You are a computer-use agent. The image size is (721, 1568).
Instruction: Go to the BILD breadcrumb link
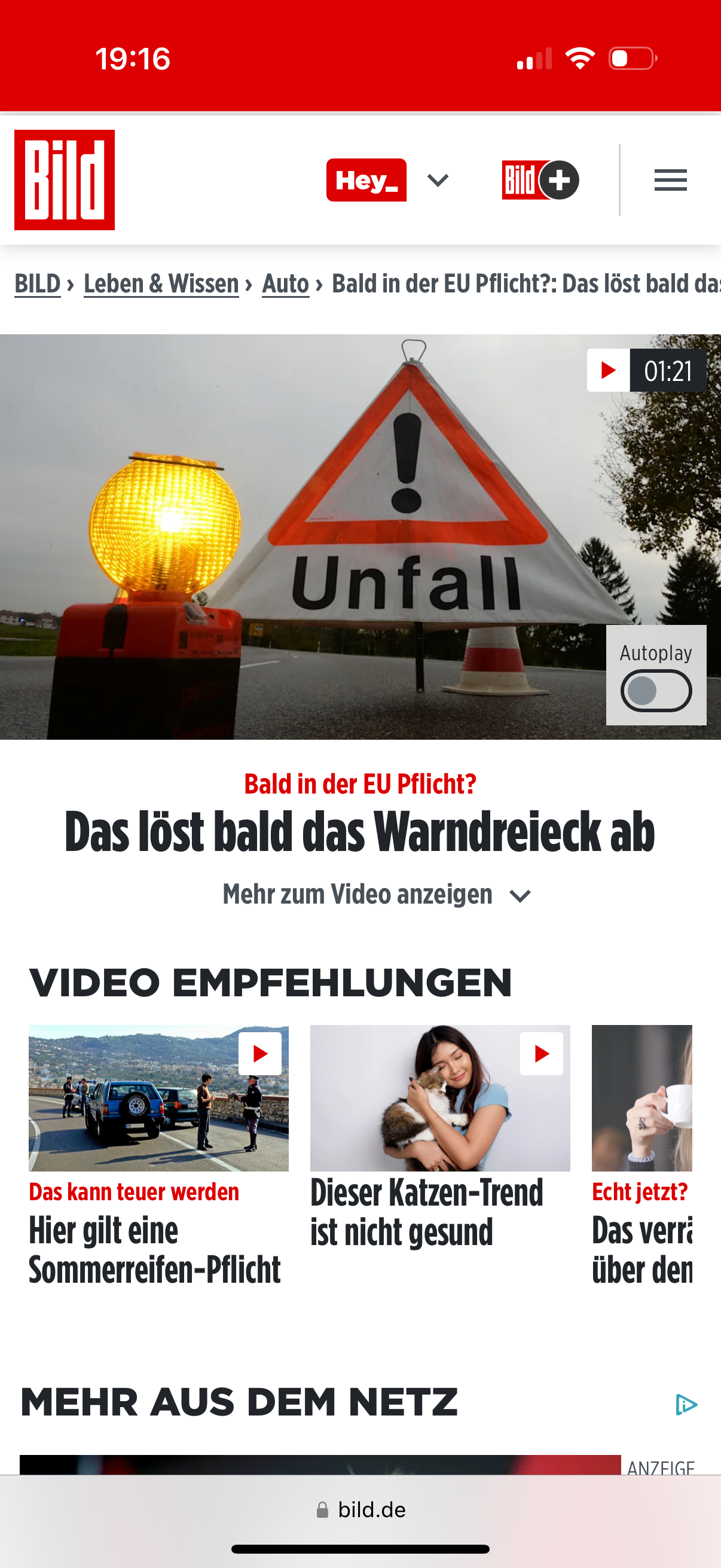point(38,283)
